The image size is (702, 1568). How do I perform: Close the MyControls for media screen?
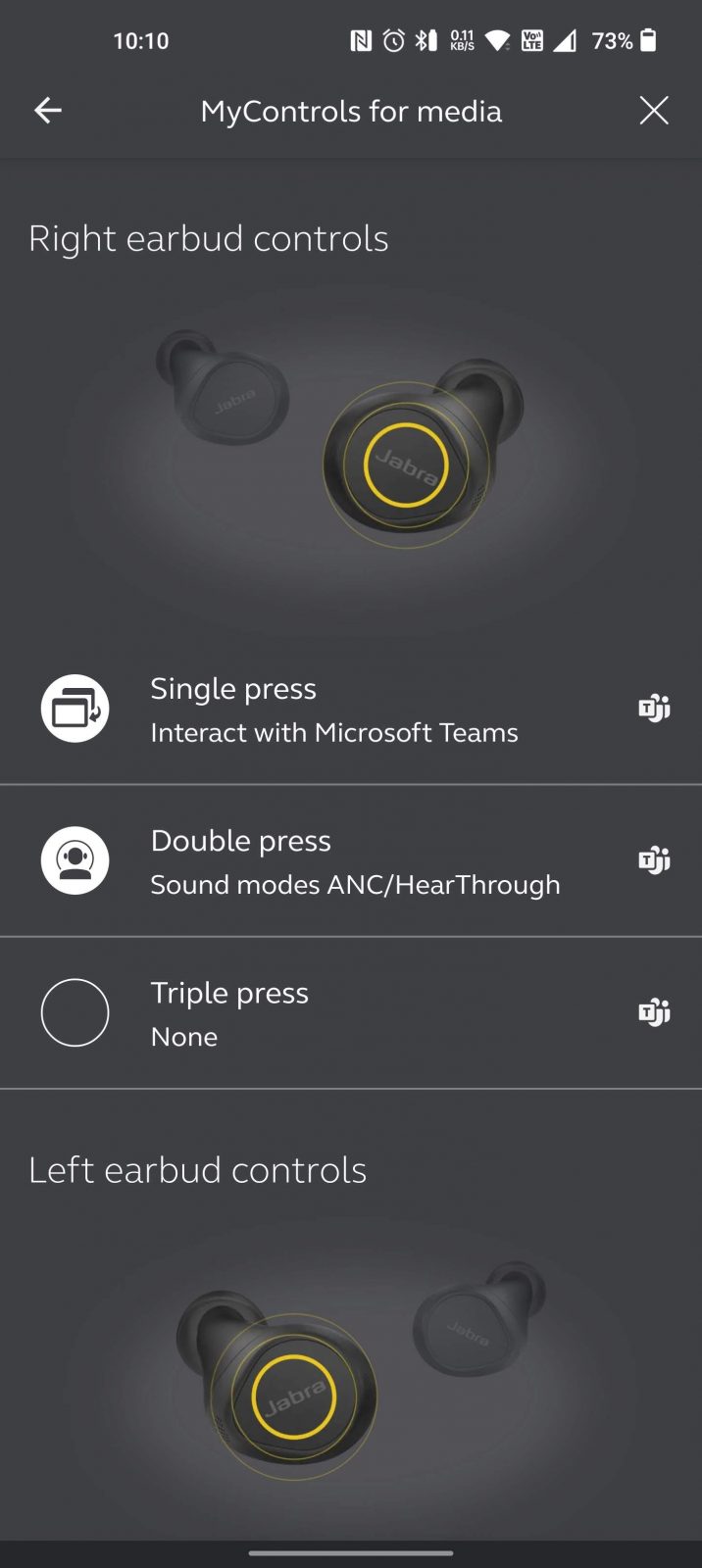[653, 111]
